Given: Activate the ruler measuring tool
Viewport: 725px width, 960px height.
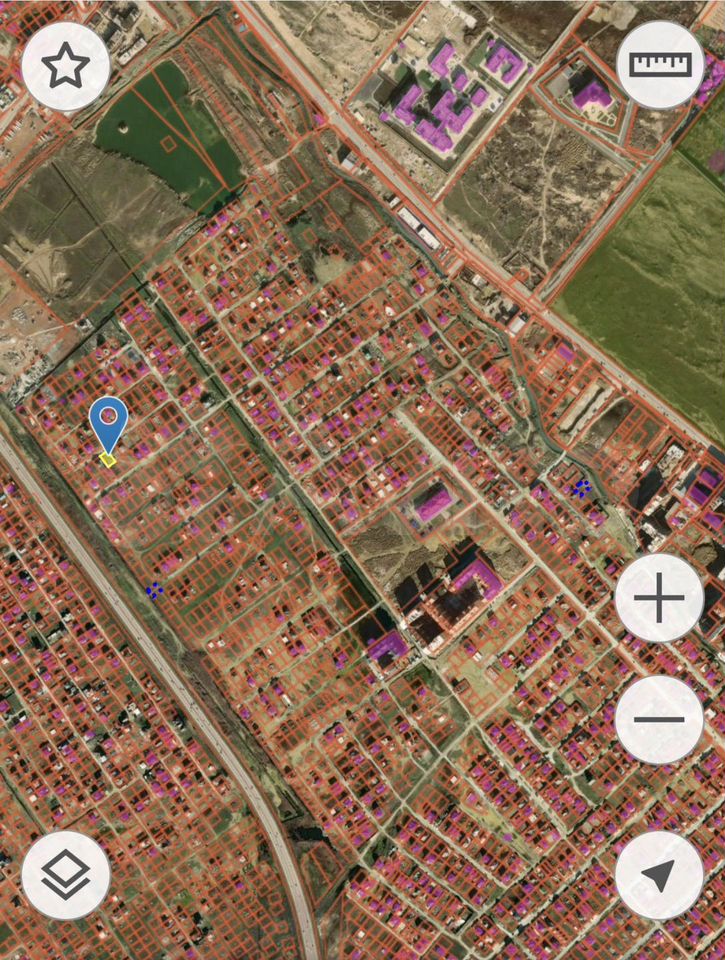Looking at the screenshot, I should (660, 66).
